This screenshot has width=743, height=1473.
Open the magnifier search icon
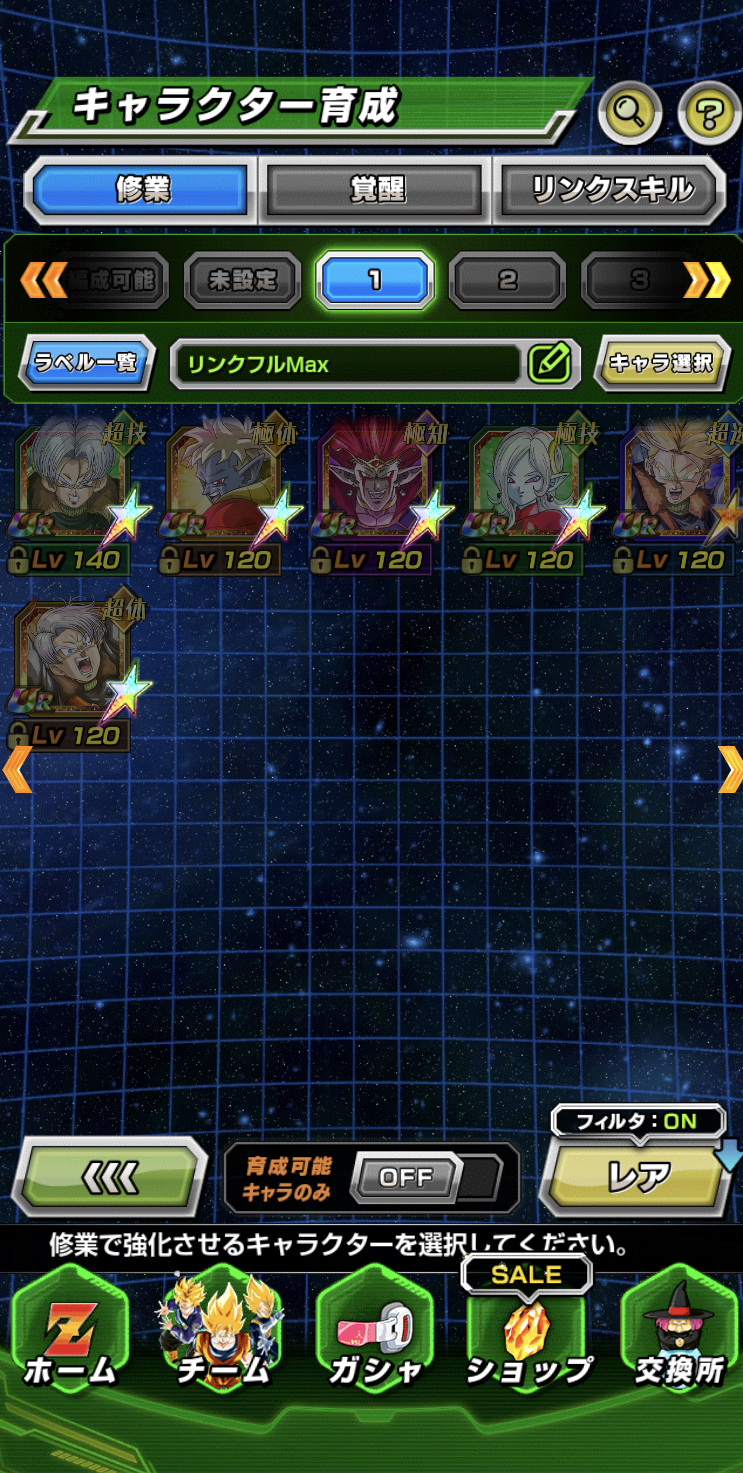(630, 113)
